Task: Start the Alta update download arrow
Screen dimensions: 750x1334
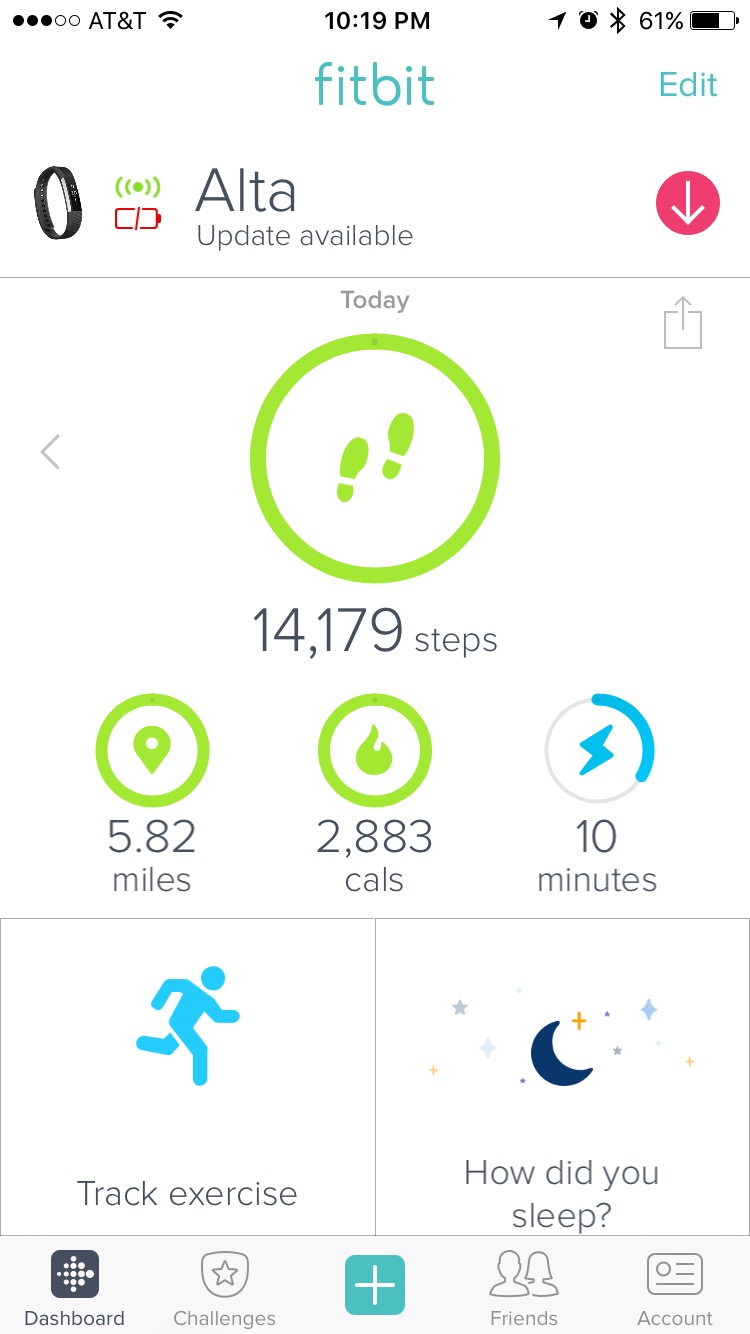Action: coord(687,204)
